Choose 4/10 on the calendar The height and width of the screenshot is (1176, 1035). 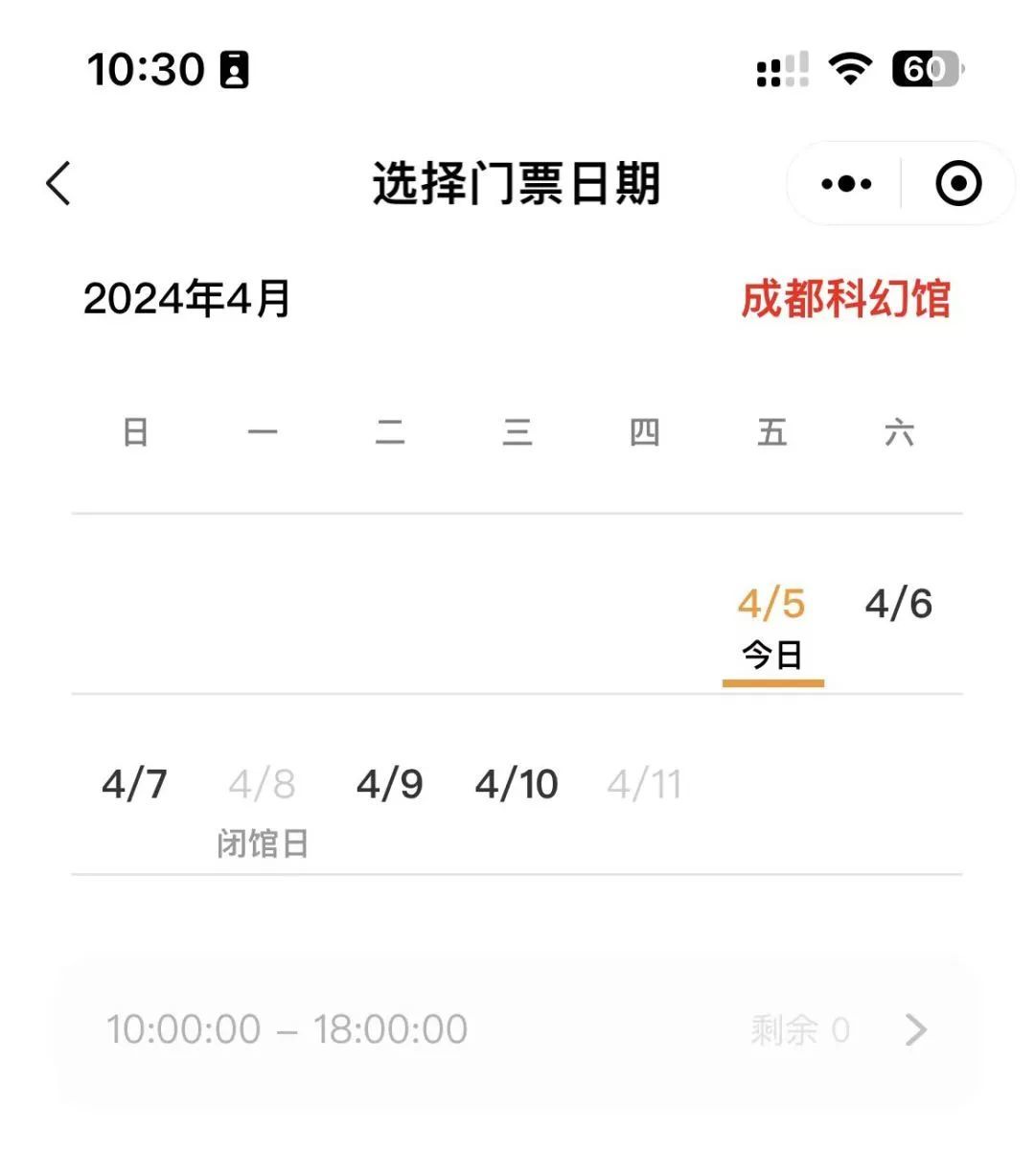pos(517,785)
